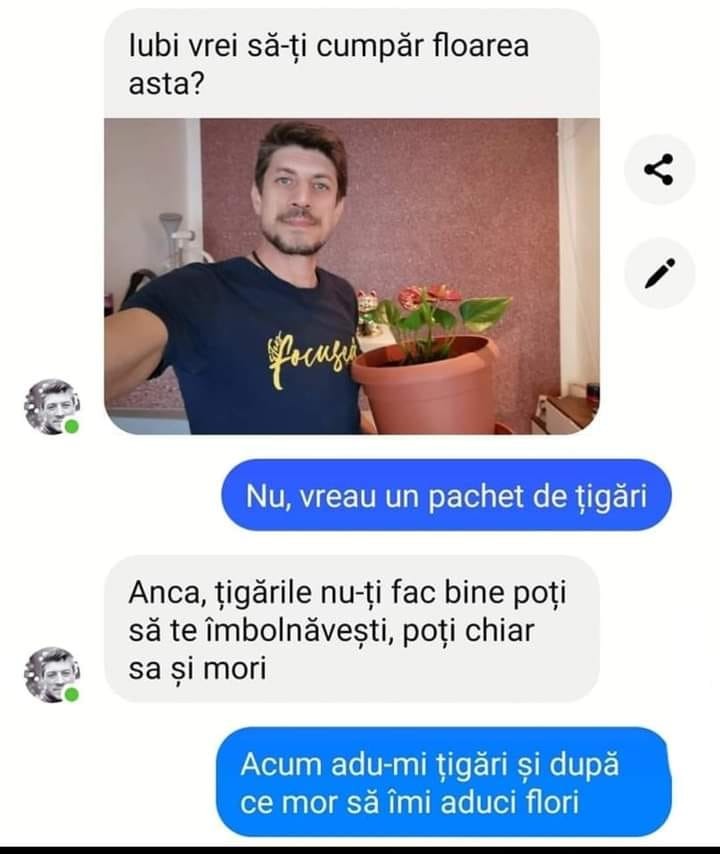Share the photo message with the flower

[659, 170]
